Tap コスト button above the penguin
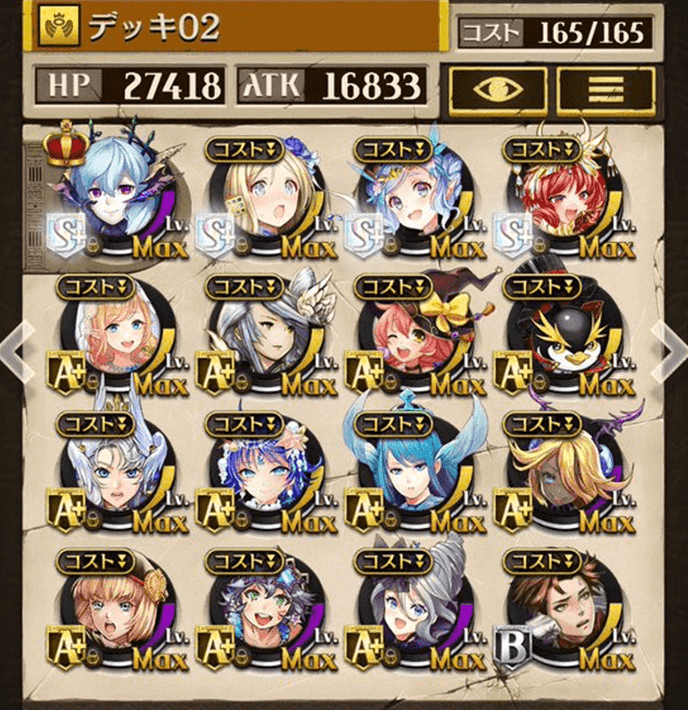 [x=544, y=287]
